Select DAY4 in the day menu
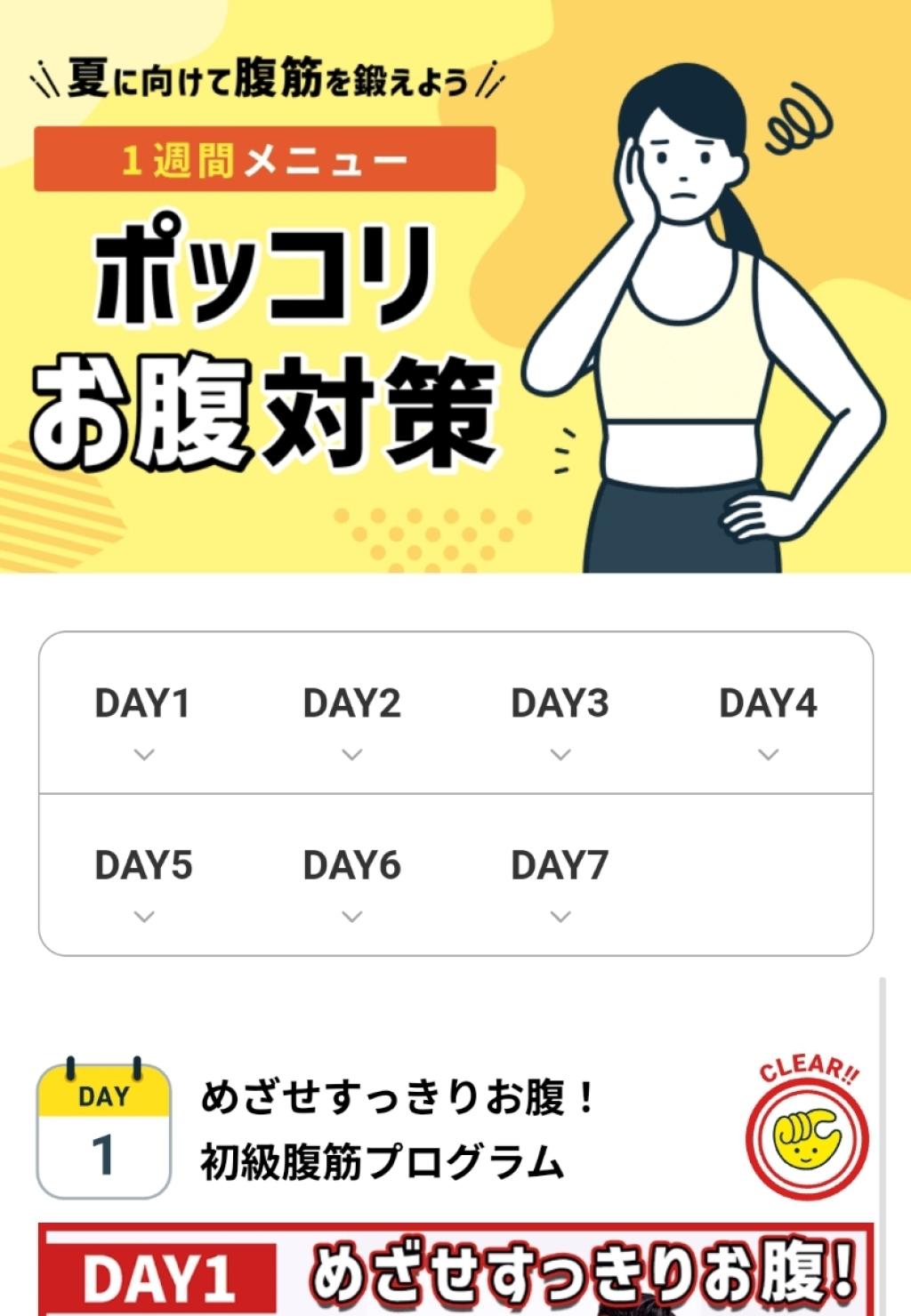The image size is (911, 1316). (768, 717)
